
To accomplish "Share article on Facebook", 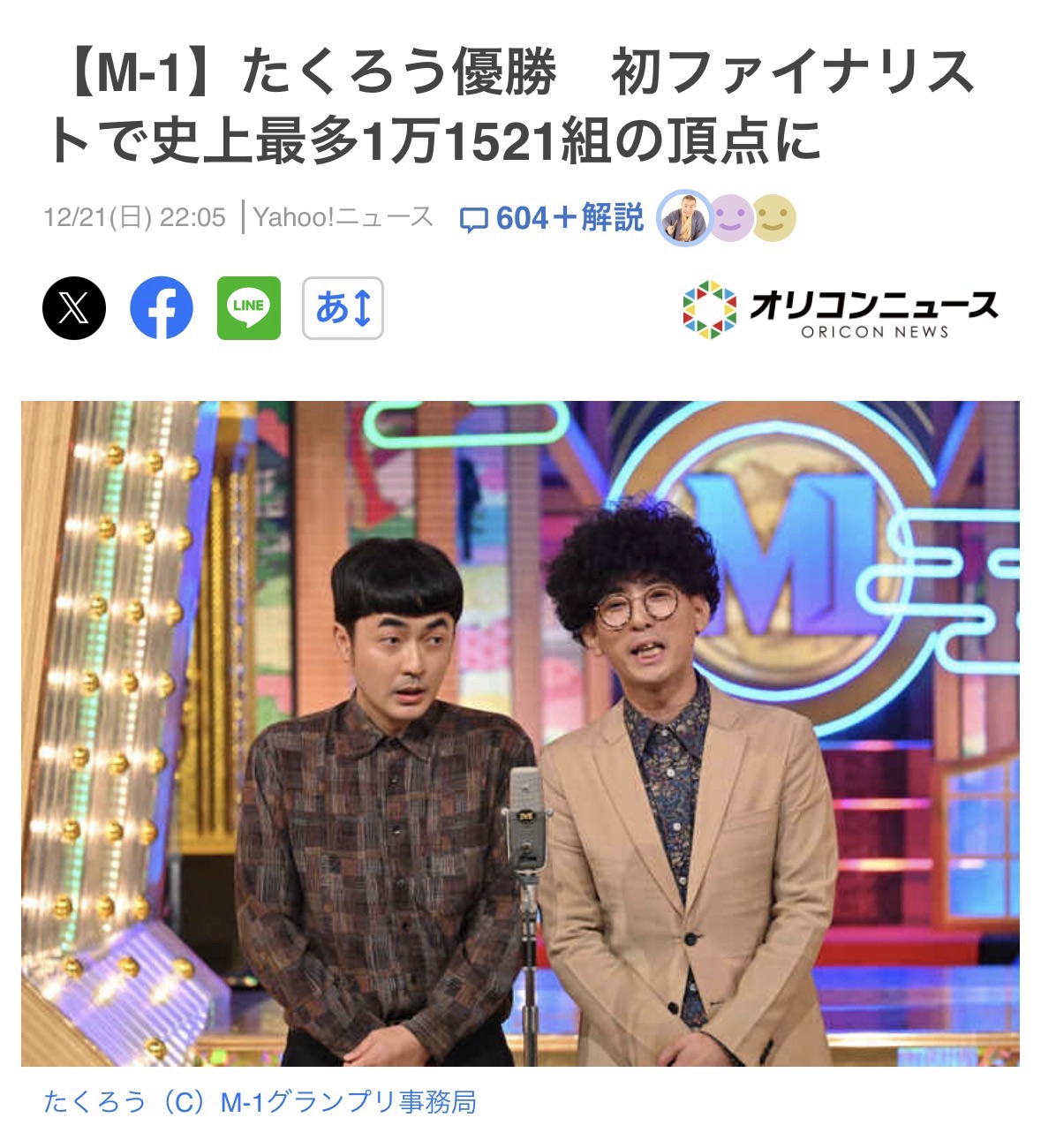I will pos(162,308).
